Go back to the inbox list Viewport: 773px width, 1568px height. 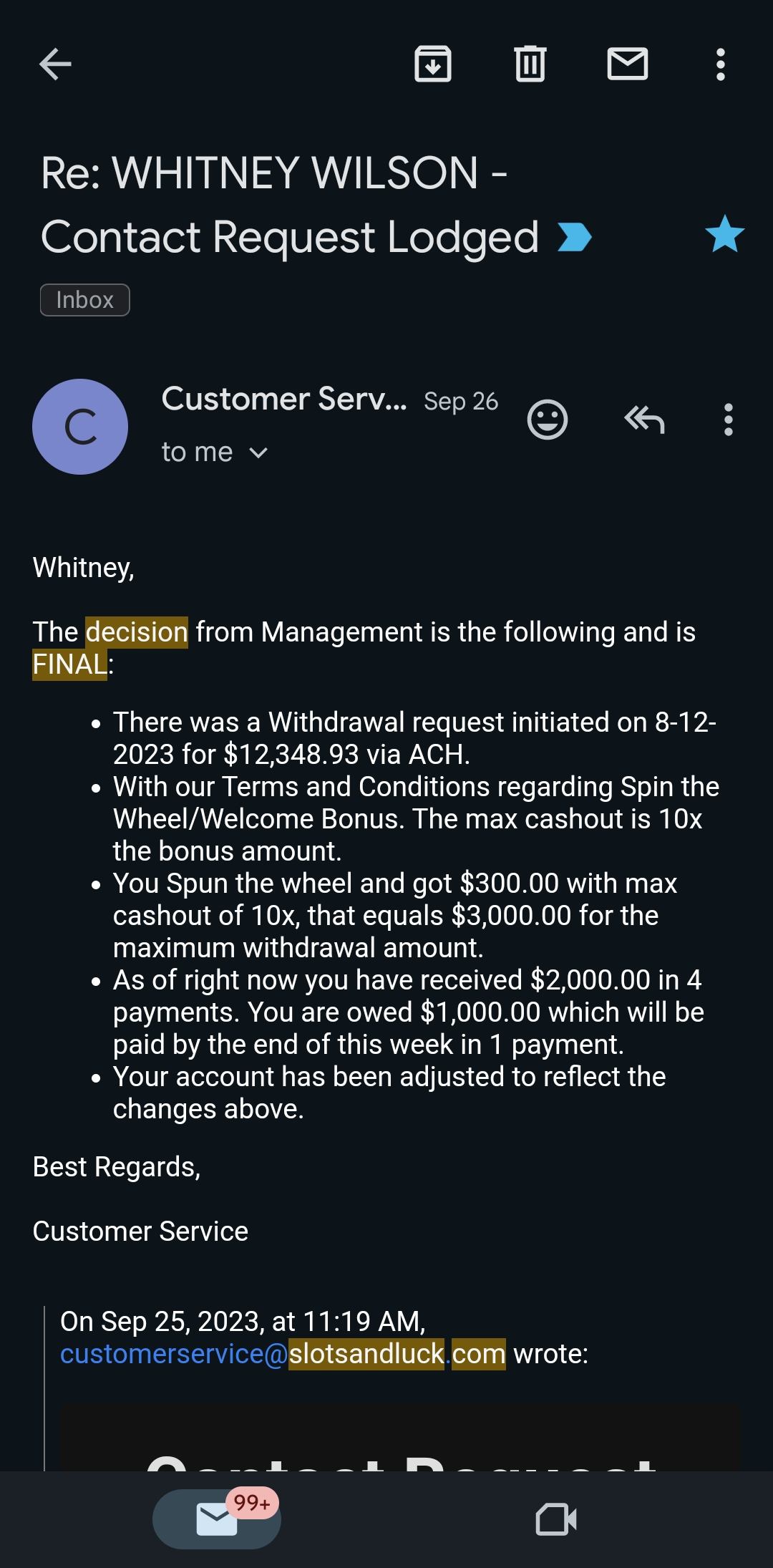(55, 64)
